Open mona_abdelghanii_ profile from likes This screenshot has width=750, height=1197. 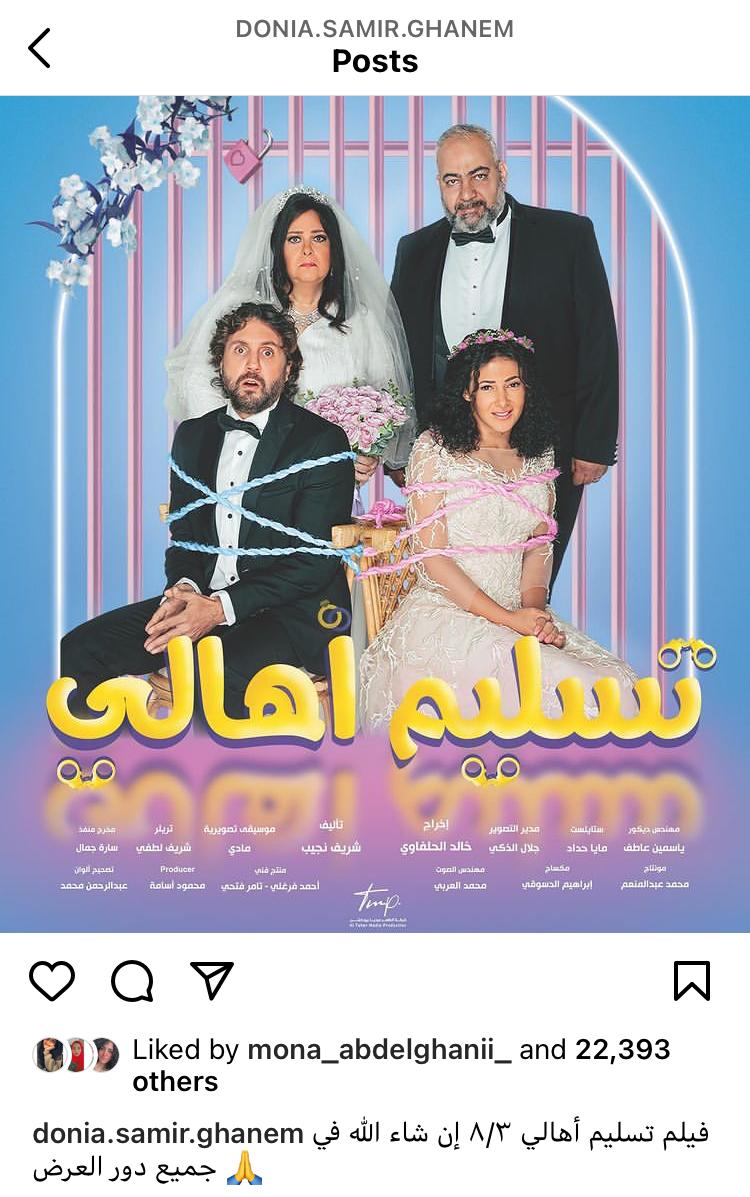[379, 1049]
